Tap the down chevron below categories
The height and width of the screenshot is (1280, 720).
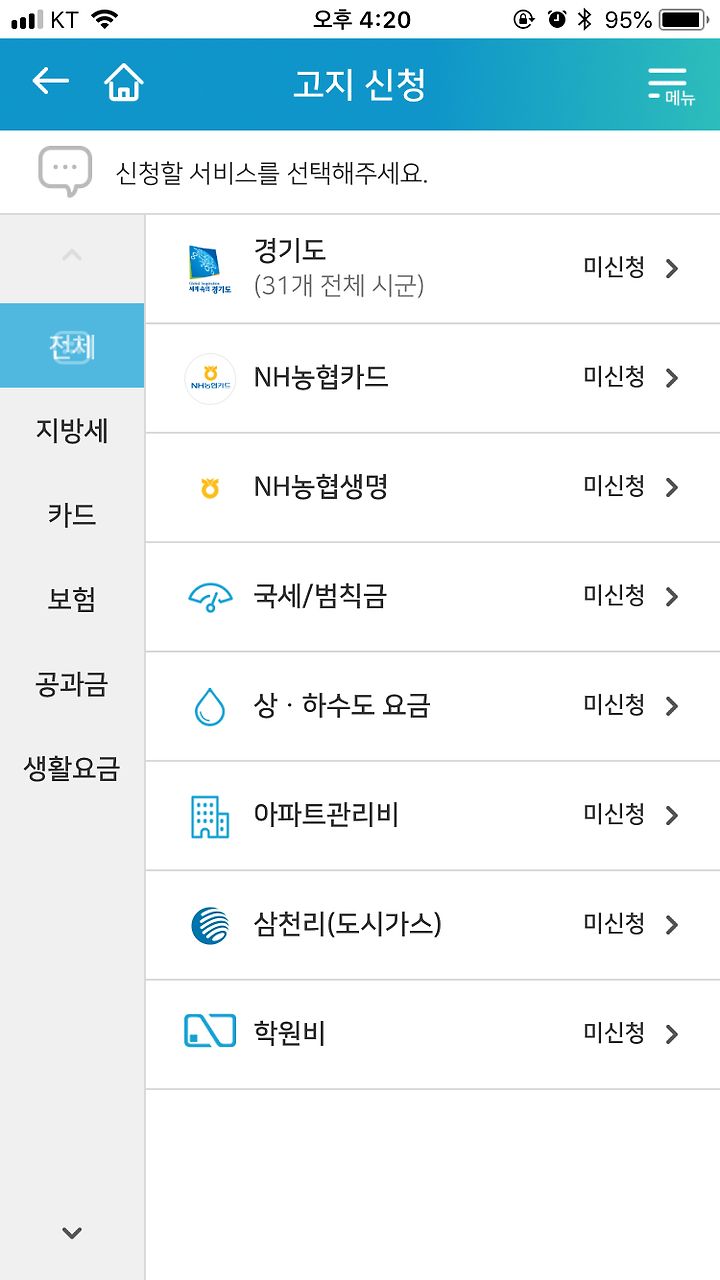(x=71, y=1233)
